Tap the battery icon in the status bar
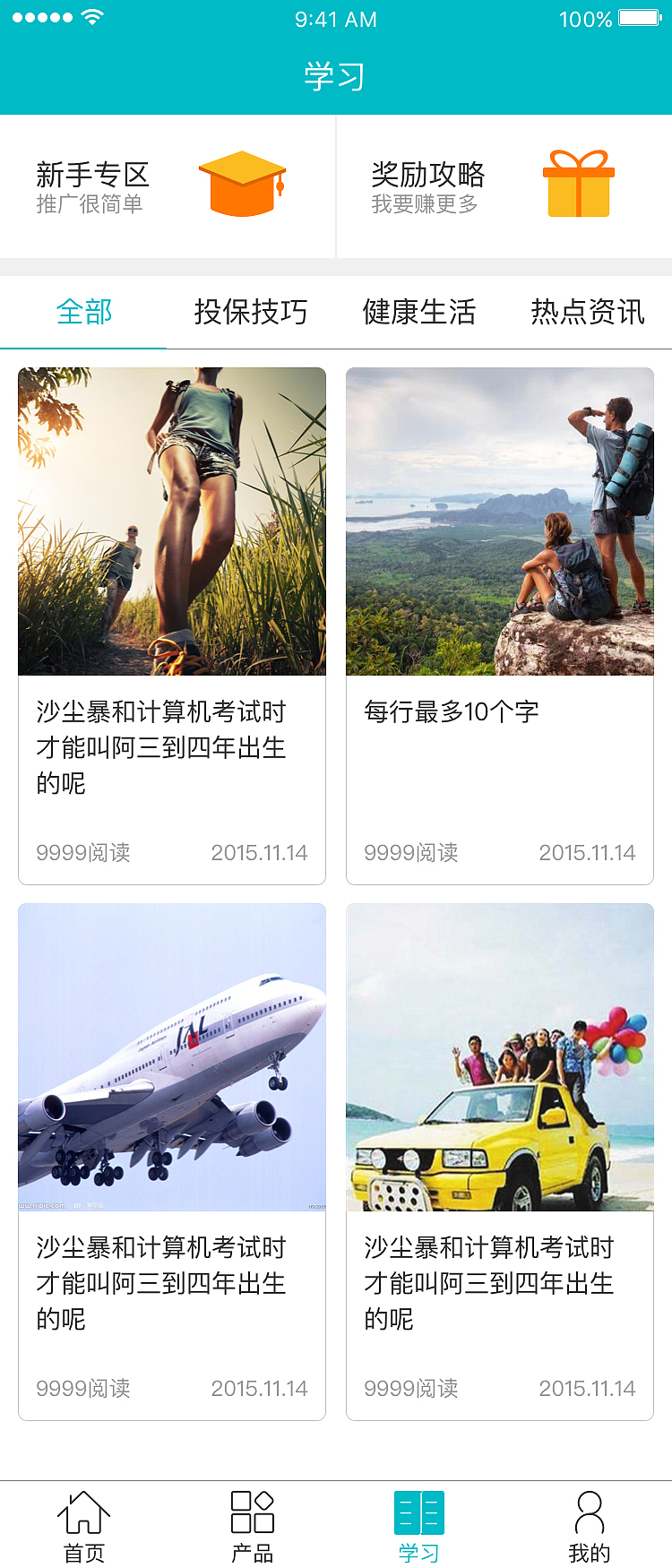 click(638, 18)
